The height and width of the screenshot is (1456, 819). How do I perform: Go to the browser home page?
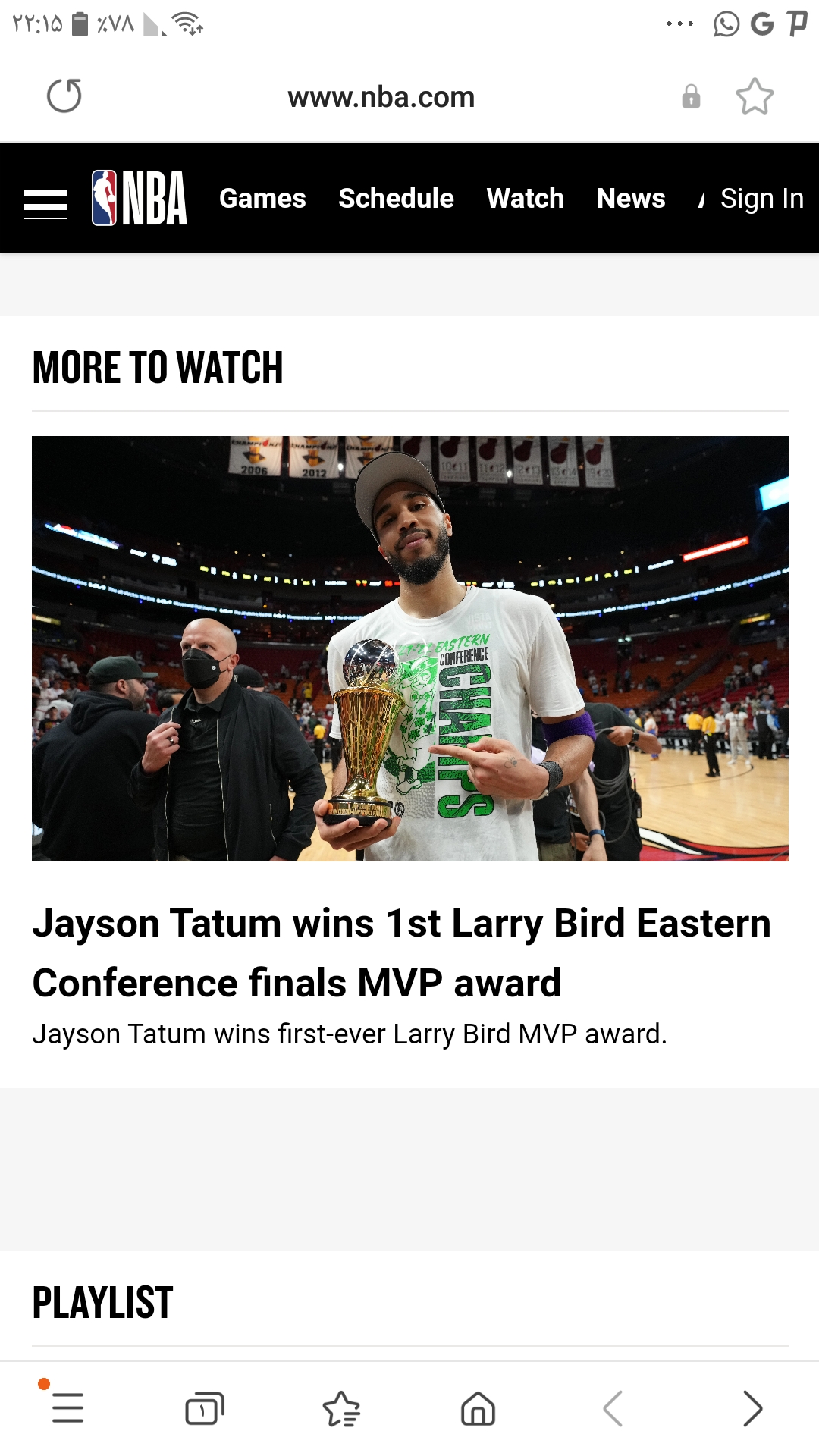[x=478, y=1408]
